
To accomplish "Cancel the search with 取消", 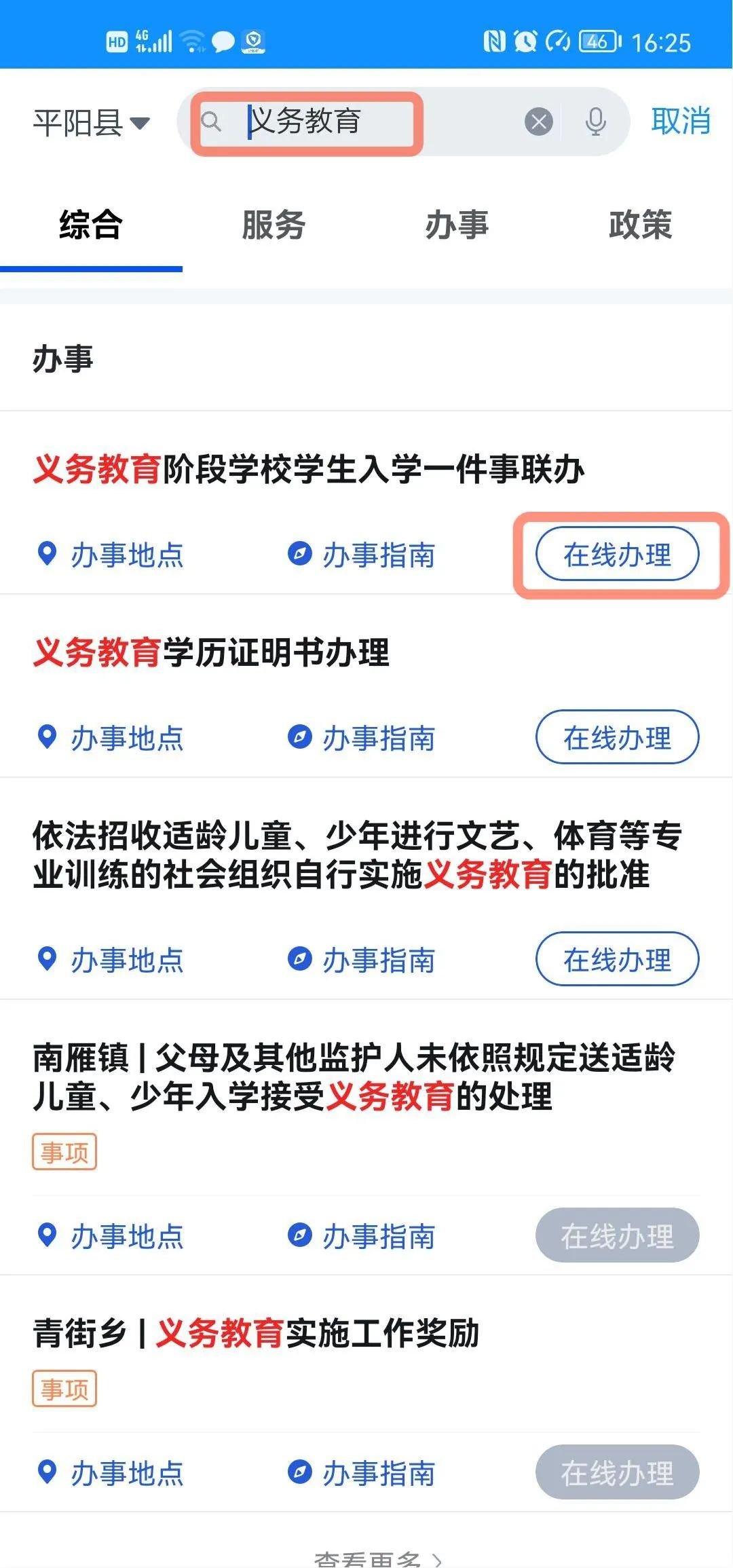I will coord(680,122).
